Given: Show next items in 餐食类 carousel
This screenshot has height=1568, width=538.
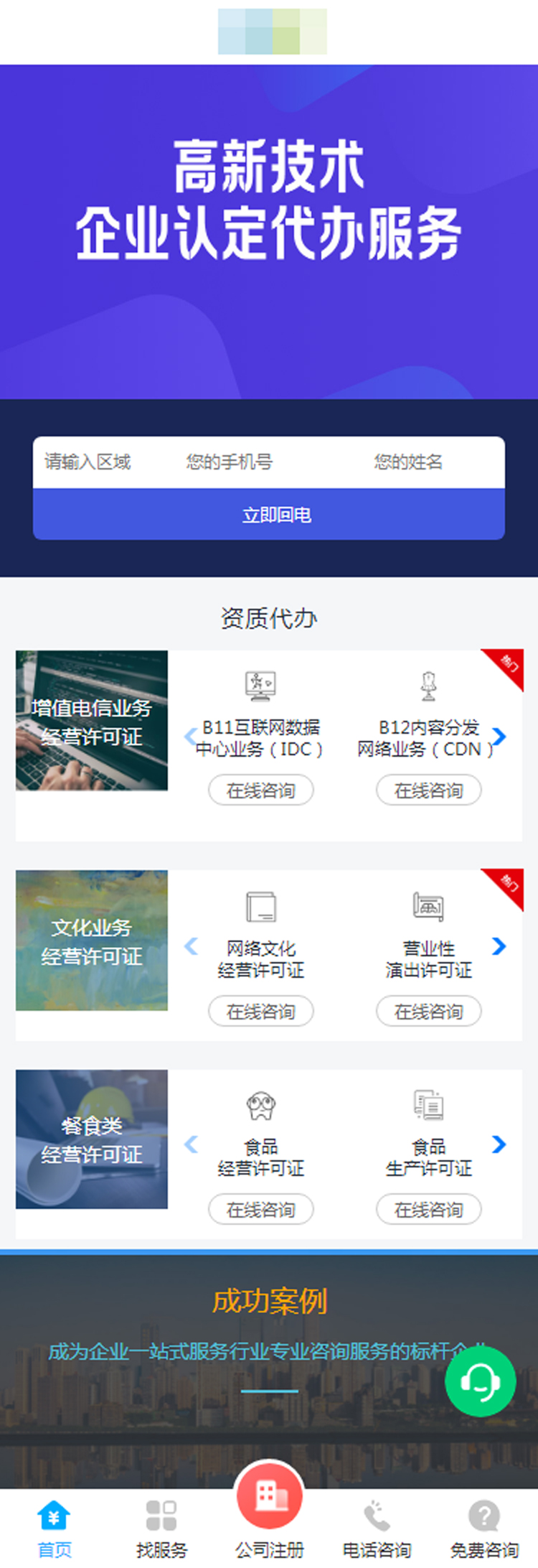Looking at the screenshot, I should pos(499,1144).
